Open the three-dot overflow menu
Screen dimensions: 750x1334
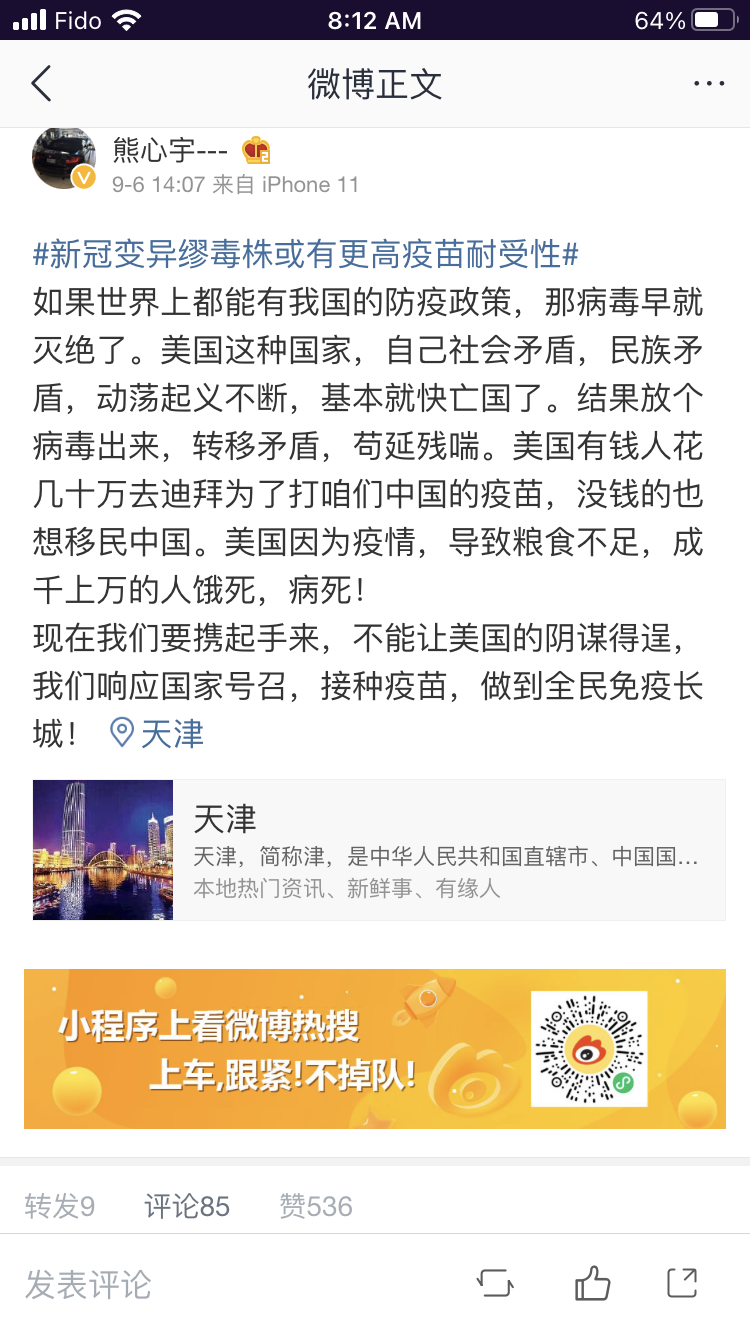pos(708,84)
